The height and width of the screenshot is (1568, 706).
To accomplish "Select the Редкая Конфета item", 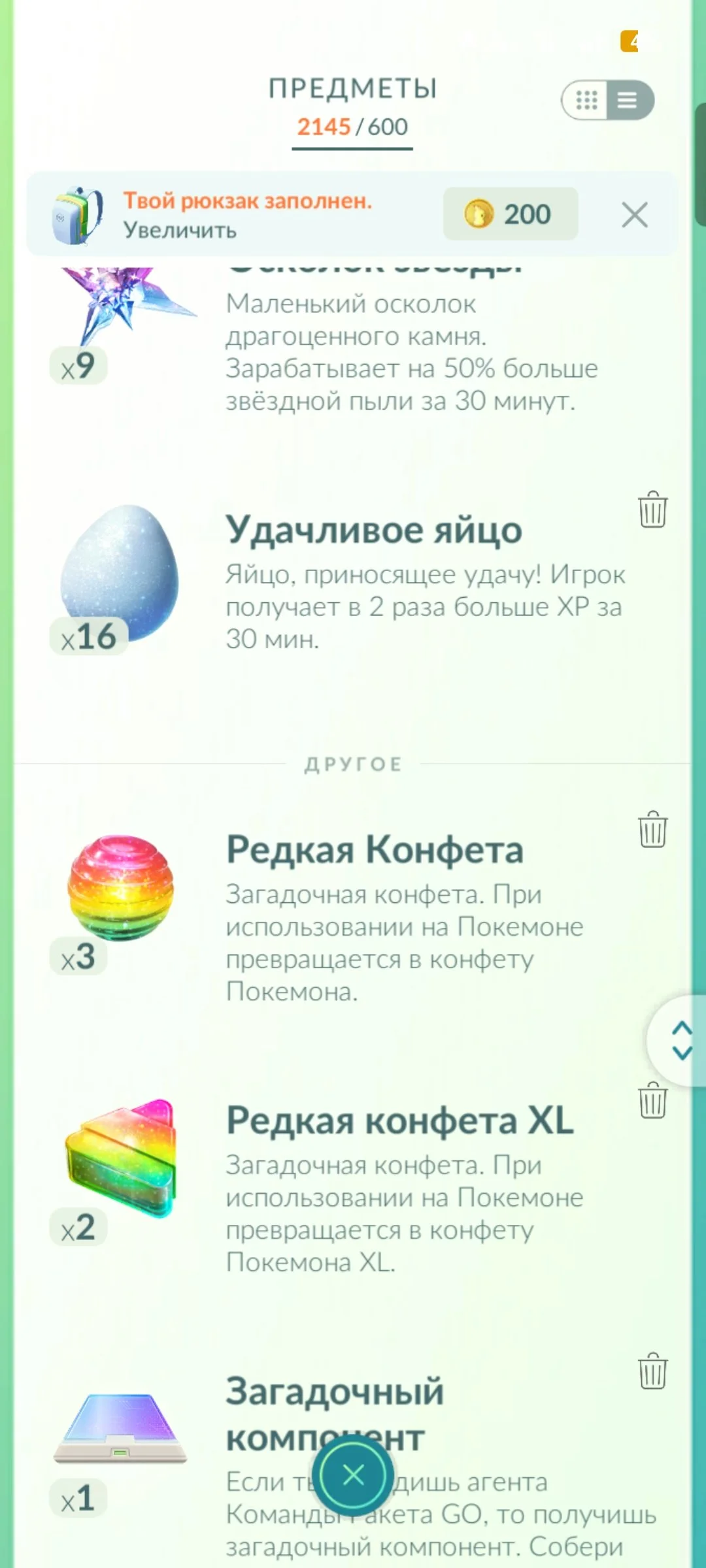I will [121, 889].
